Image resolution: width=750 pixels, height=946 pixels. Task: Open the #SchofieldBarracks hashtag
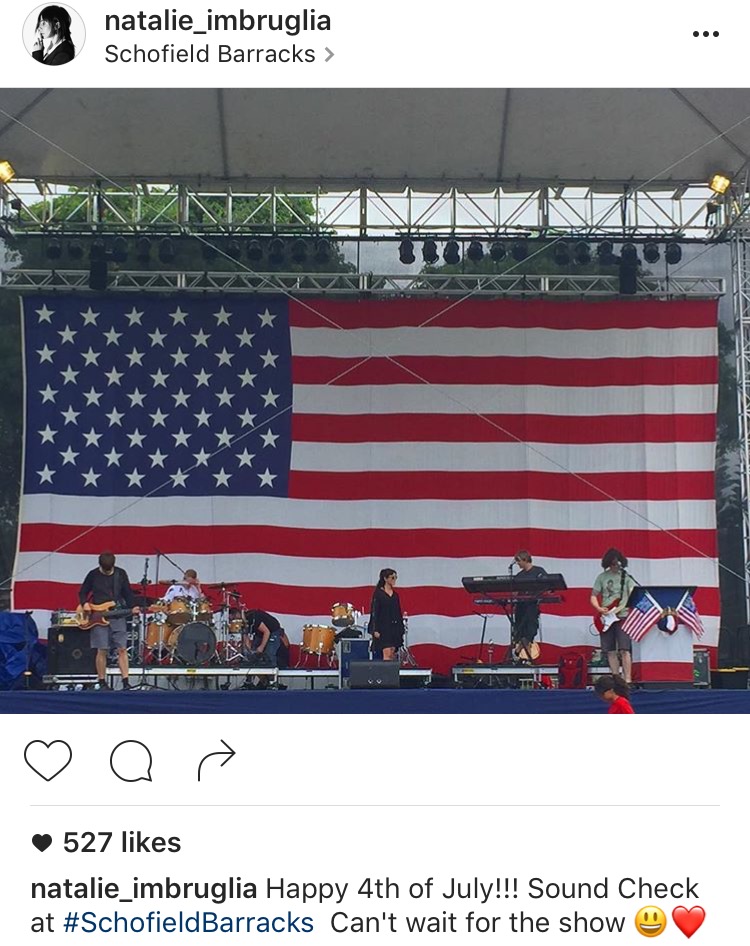(187, 921)
